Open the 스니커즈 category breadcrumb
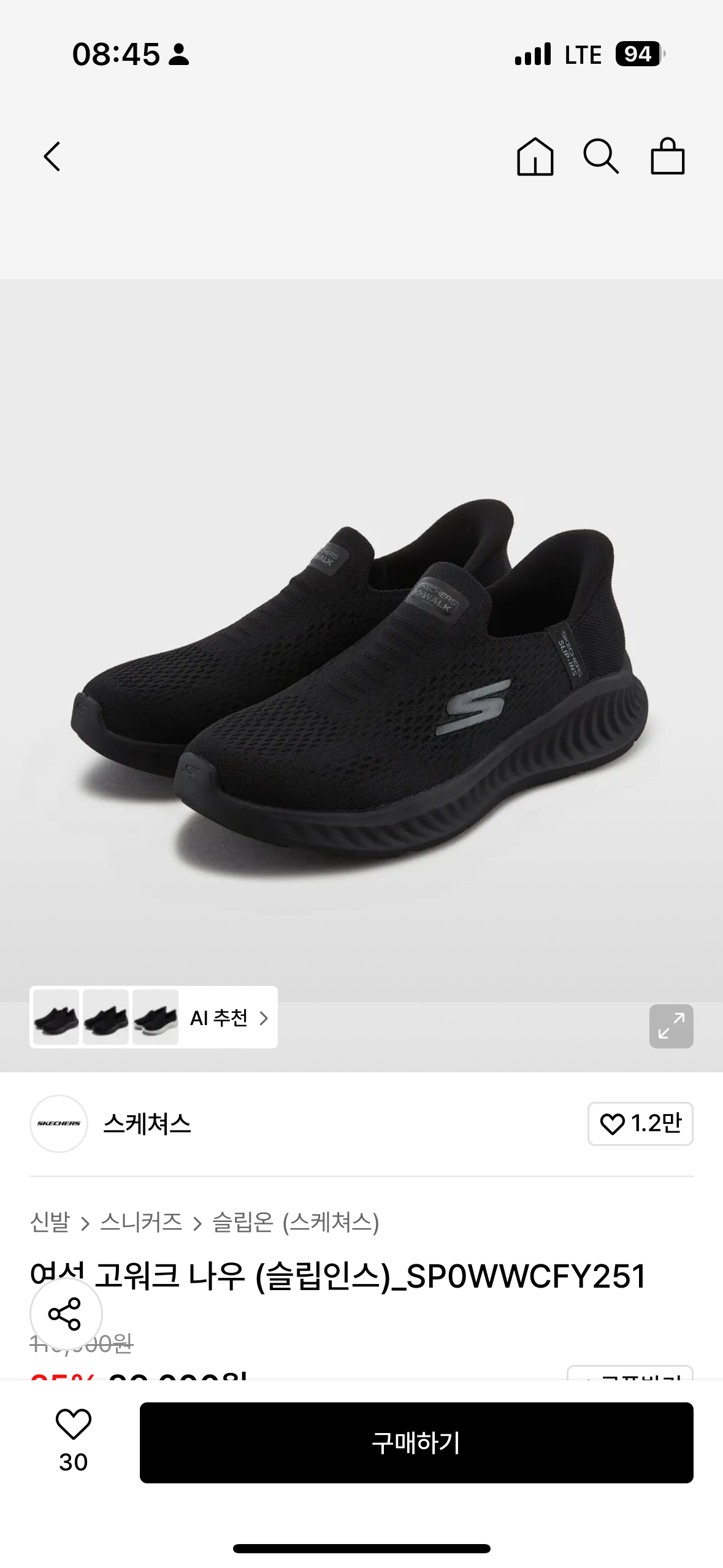This screenshot has height=1568, width=723. 141,1222
